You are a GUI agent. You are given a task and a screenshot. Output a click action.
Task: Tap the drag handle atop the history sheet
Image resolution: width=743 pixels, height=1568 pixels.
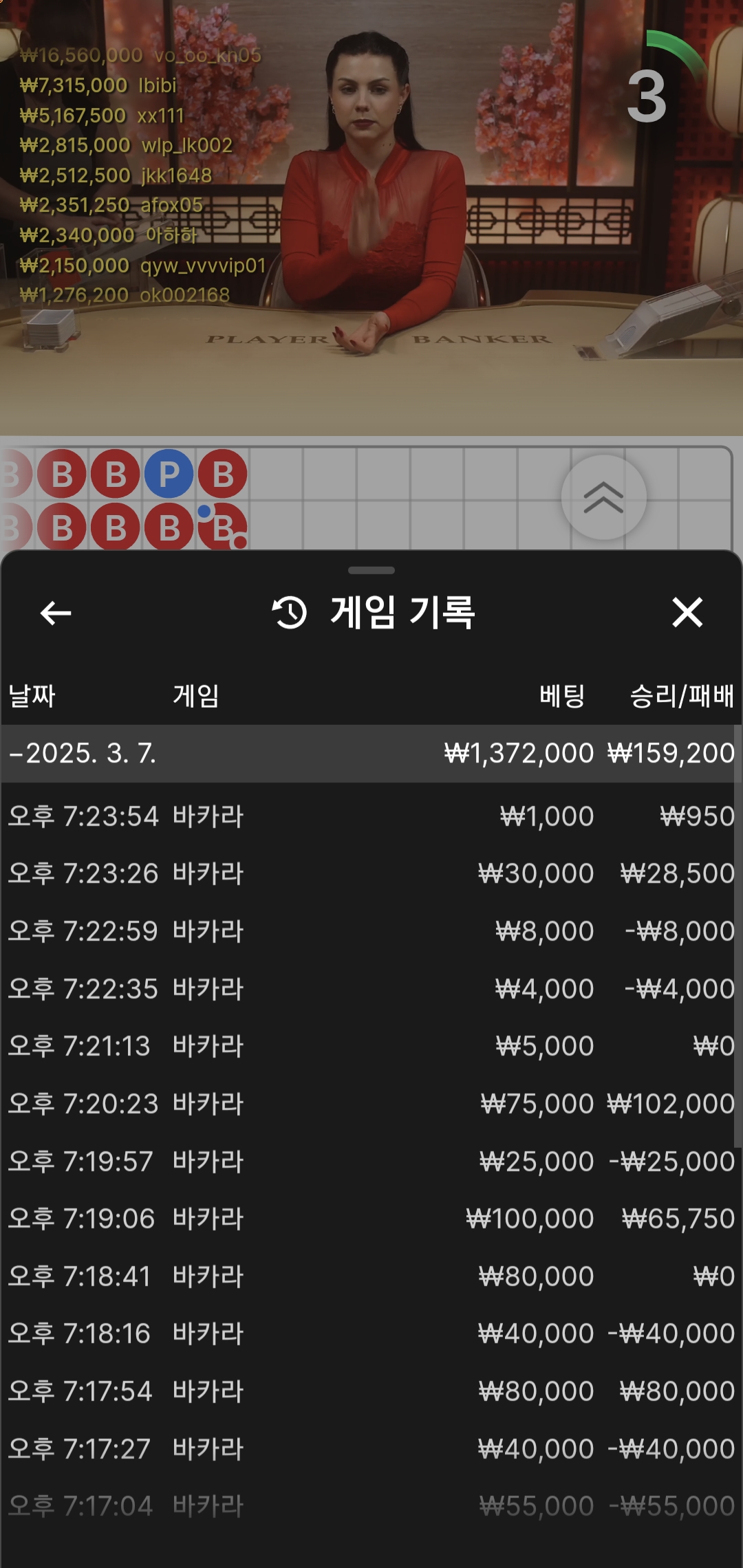[x=371, y=570]
